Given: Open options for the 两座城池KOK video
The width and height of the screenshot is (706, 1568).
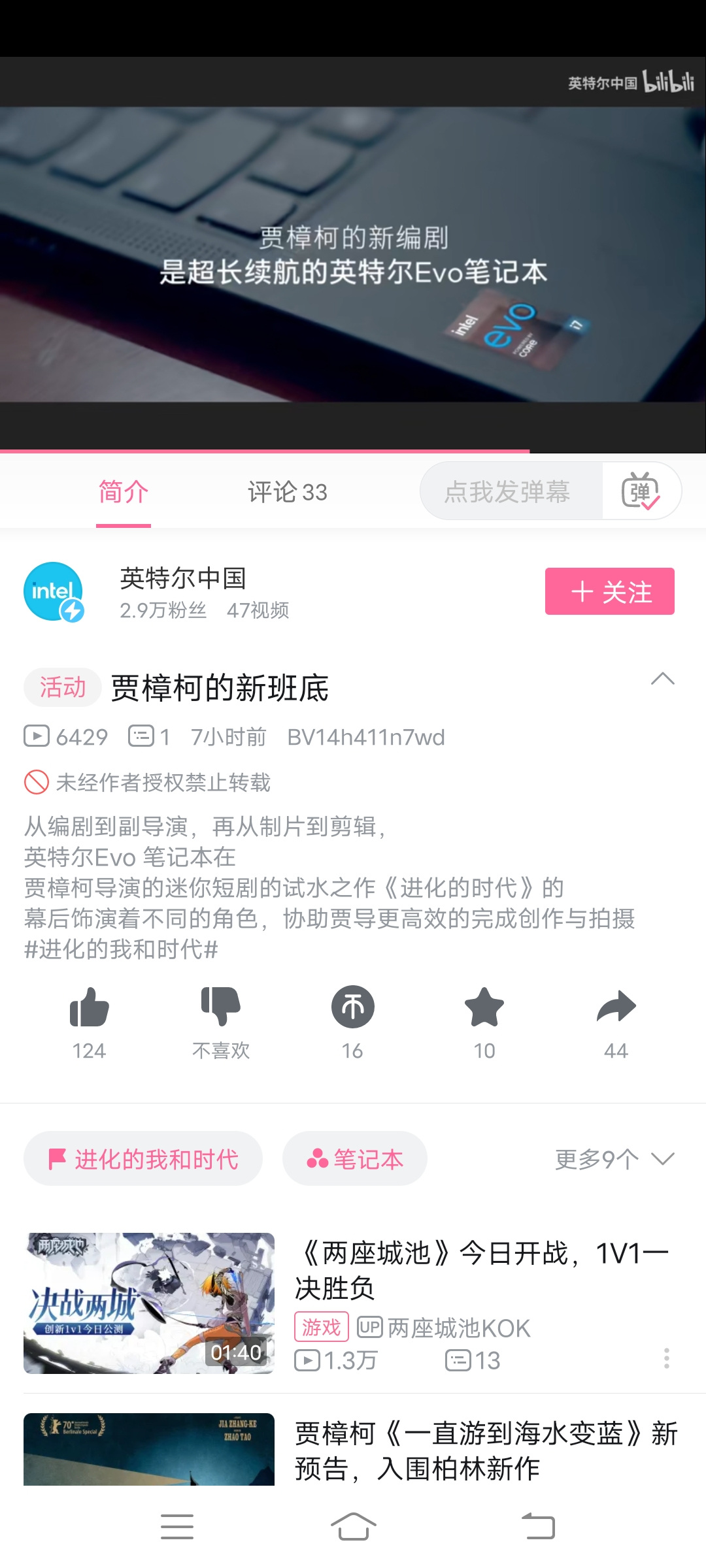Looking at the screenshot, I should pos(666,1358).
